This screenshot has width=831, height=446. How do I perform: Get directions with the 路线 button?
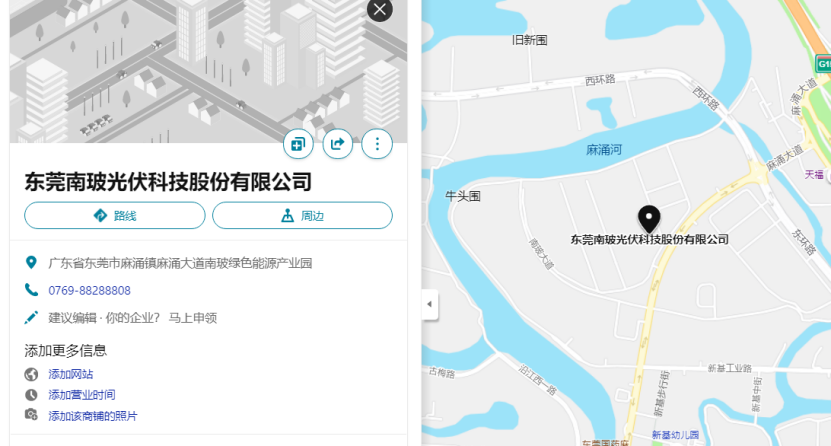(x=115, y=215)
